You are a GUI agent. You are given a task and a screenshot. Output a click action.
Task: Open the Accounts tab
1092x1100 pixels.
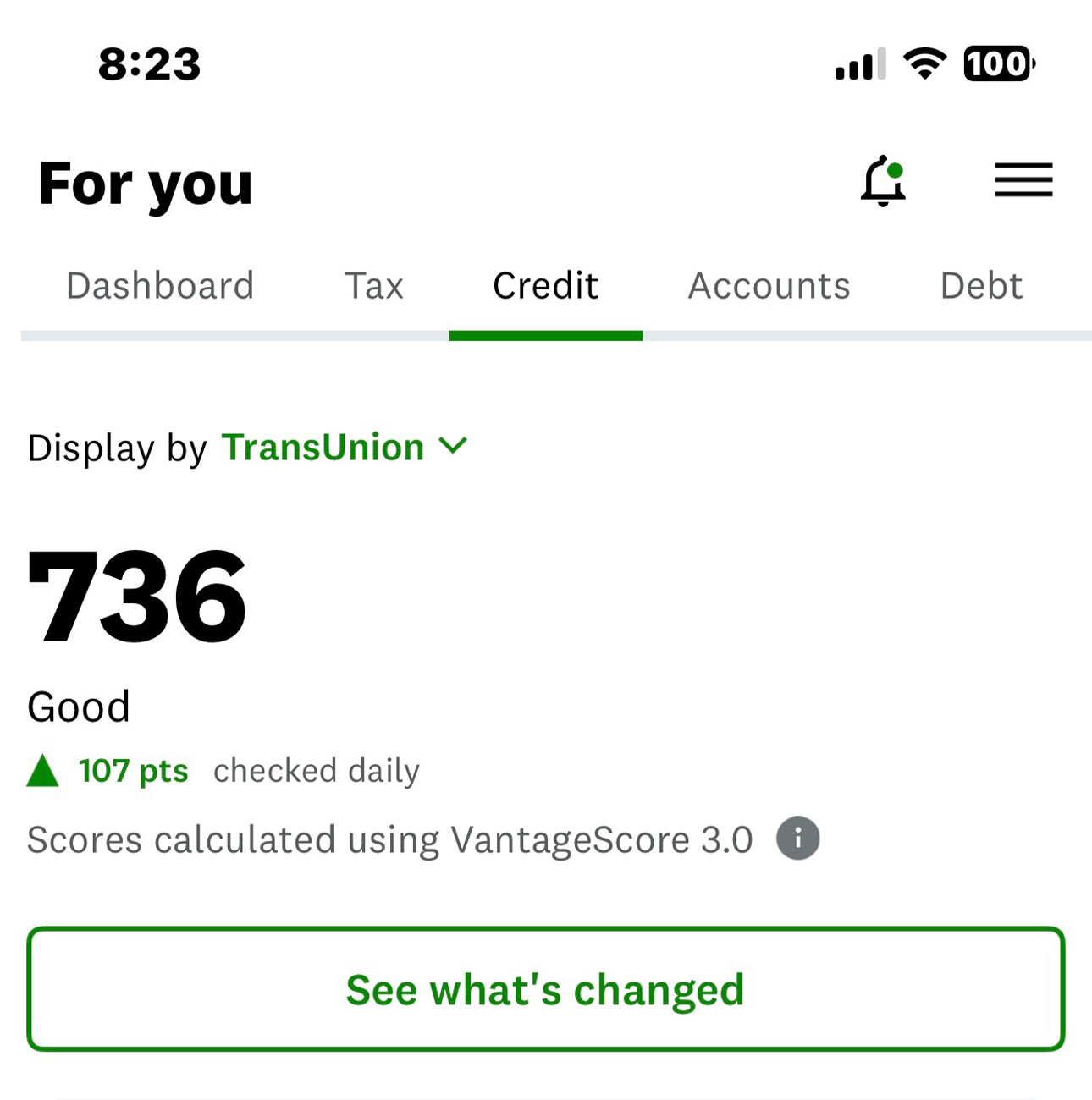769,286
